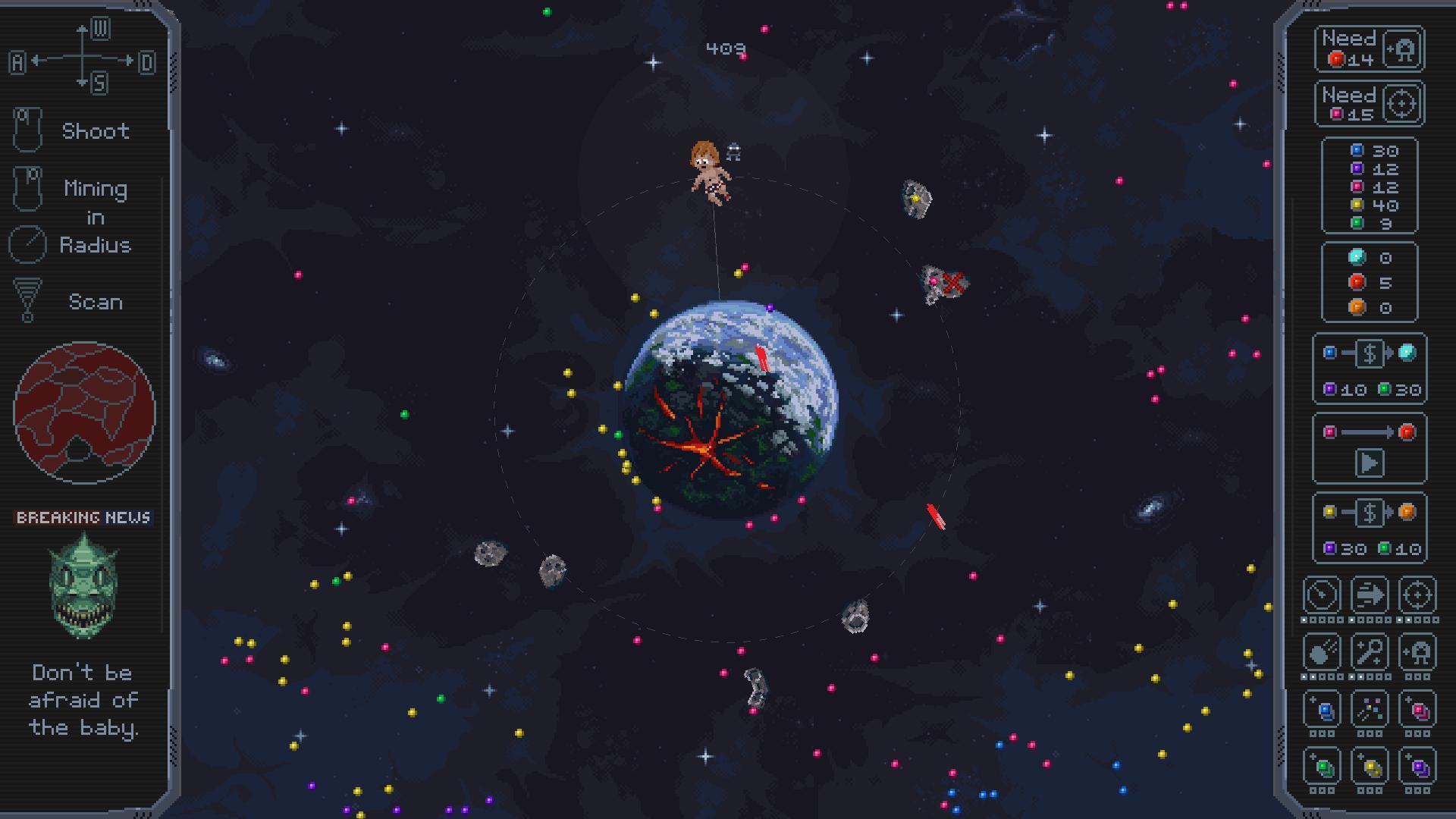1456x819 pixels.
Task: Add an alien helper from the grid
Action: [1417, 652]
